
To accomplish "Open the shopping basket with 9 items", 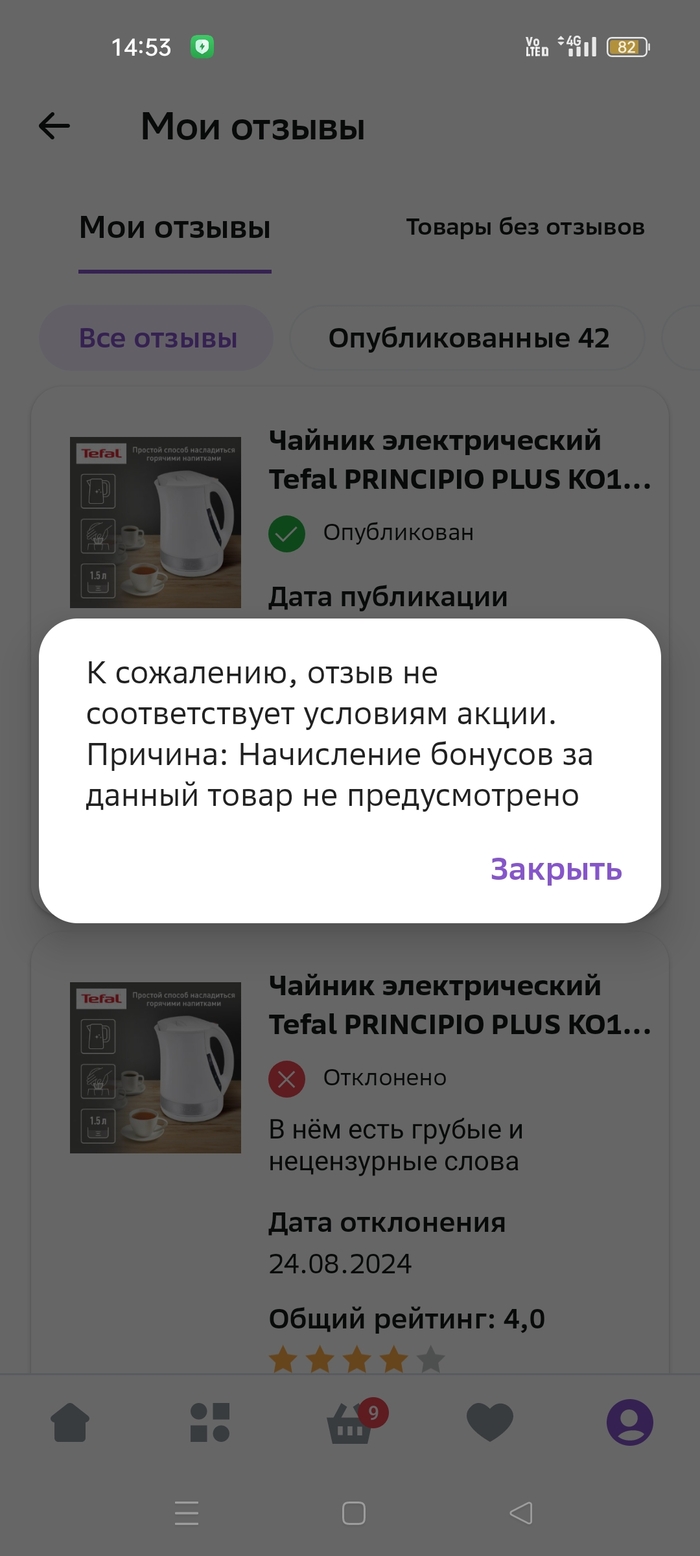I will click(350, 1424).
